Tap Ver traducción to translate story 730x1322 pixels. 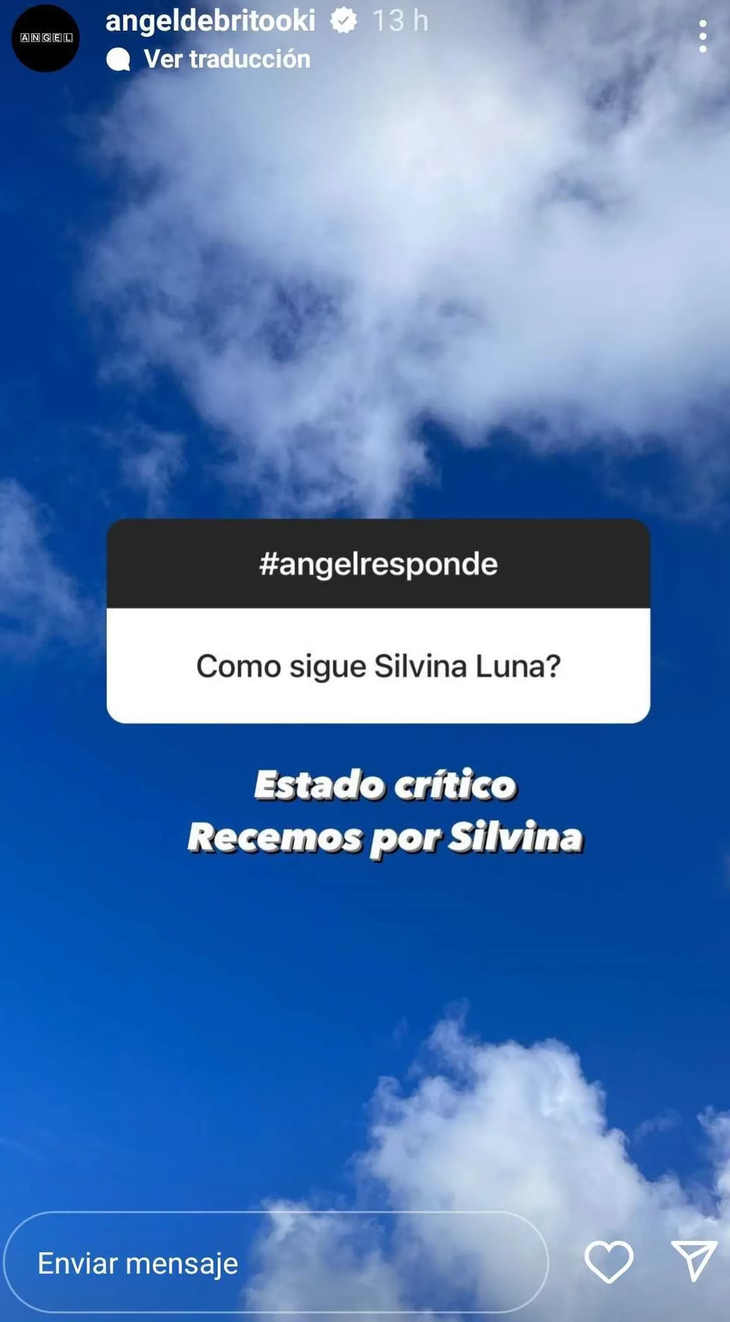coord(226,59)
